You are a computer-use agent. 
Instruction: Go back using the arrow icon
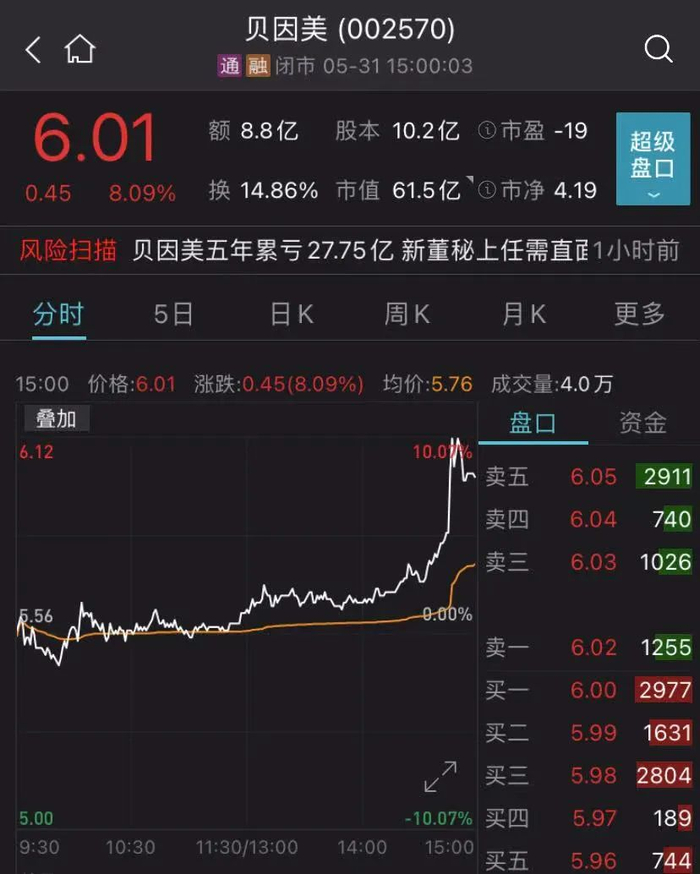[x=34, y=50]
